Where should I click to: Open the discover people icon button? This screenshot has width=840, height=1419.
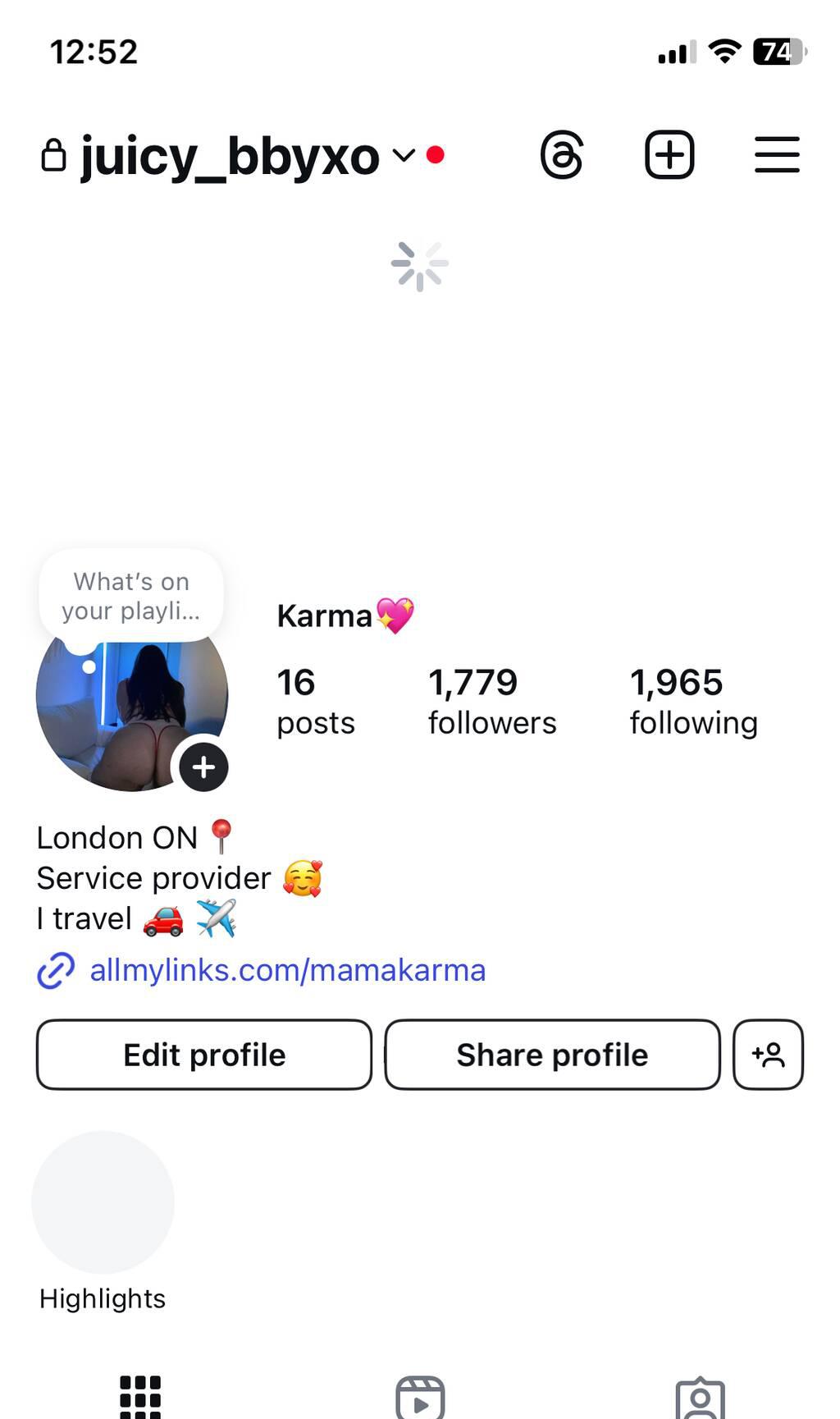[x=768, y=1055]
